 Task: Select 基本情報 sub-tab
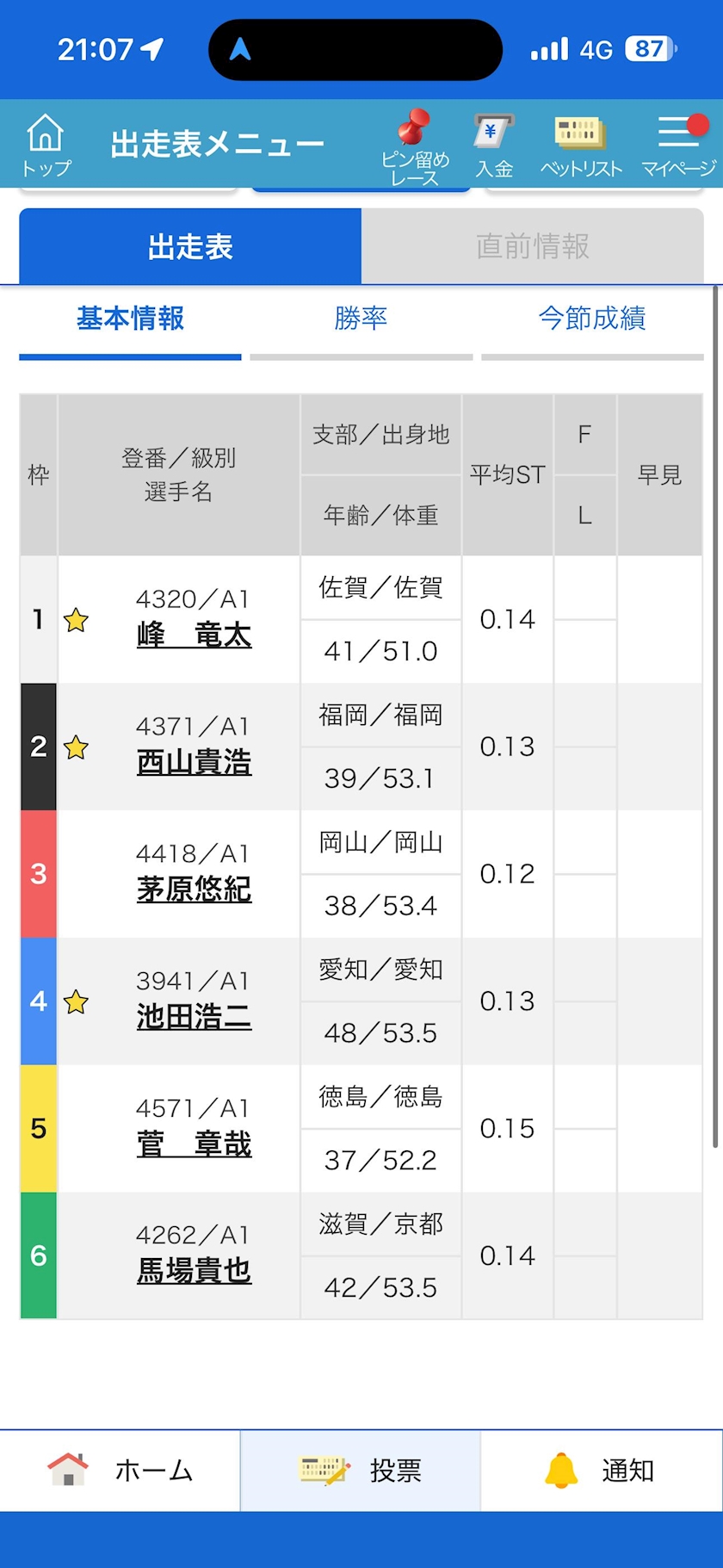pyautogui.click(x=130, y=319)
